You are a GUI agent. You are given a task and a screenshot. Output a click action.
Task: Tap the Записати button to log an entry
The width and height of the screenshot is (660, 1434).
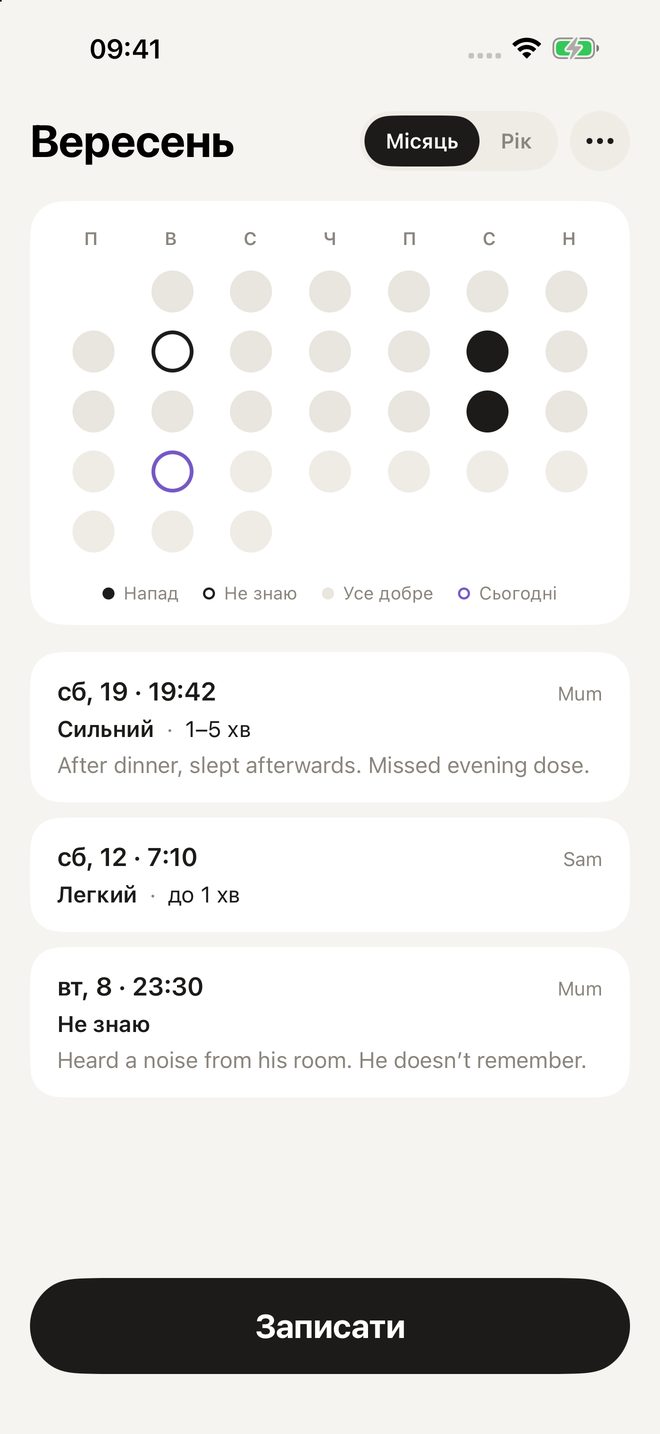330,1326
